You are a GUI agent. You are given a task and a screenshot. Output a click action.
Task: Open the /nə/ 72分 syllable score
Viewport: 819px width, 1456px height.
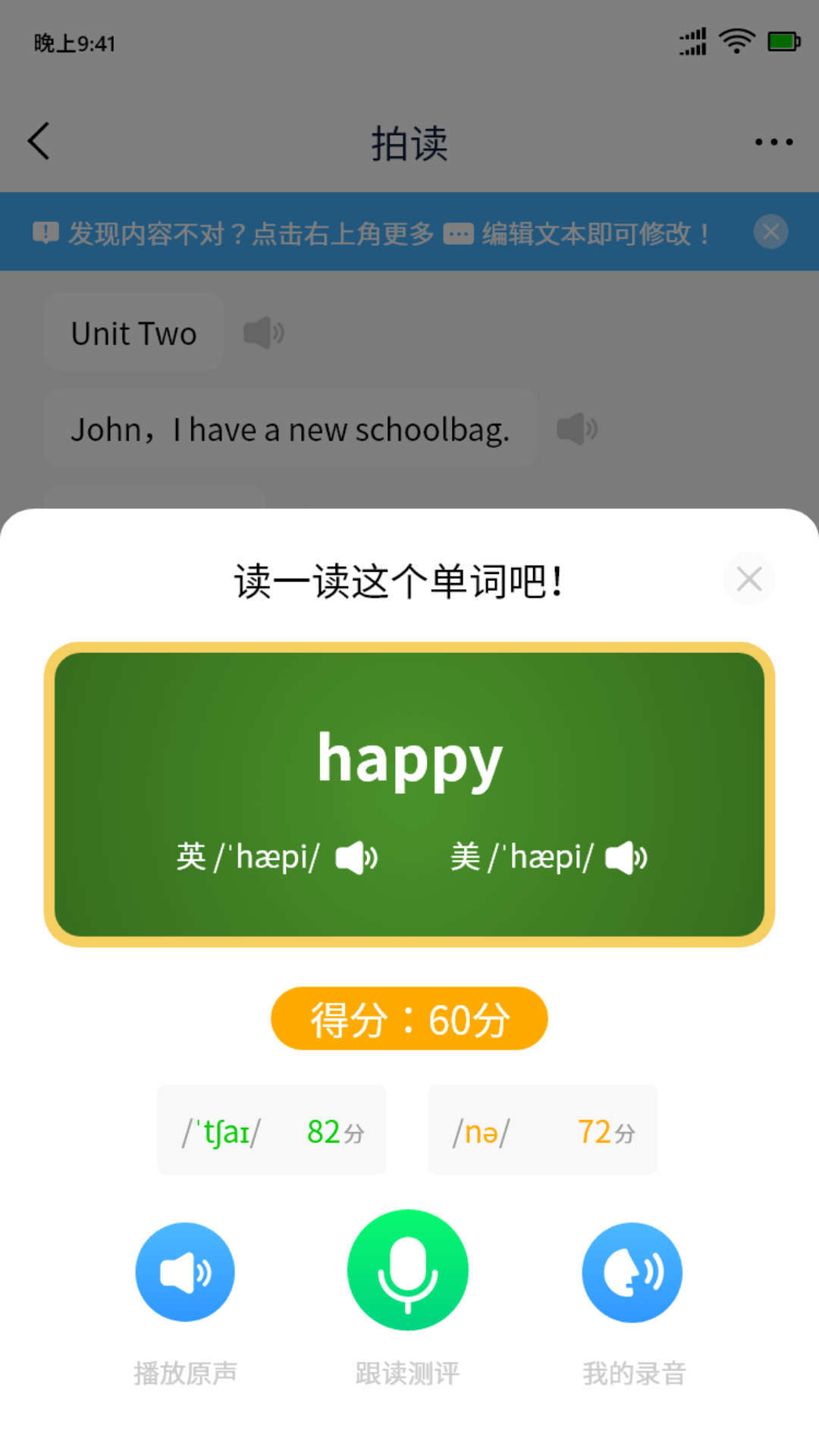coord(542,1130)
